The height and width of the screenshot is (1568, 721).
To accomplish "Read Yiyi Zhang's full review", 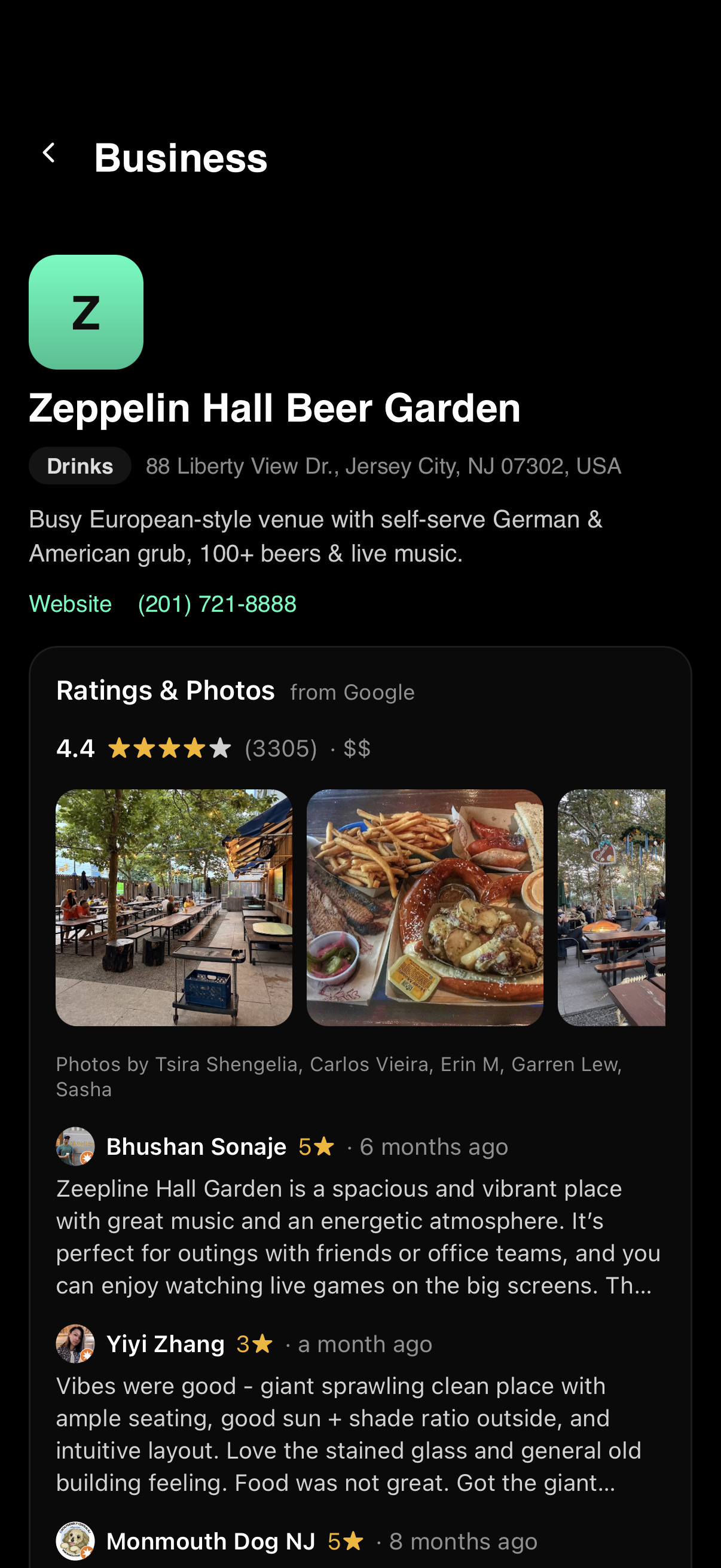I will (x=349, y=1434).
